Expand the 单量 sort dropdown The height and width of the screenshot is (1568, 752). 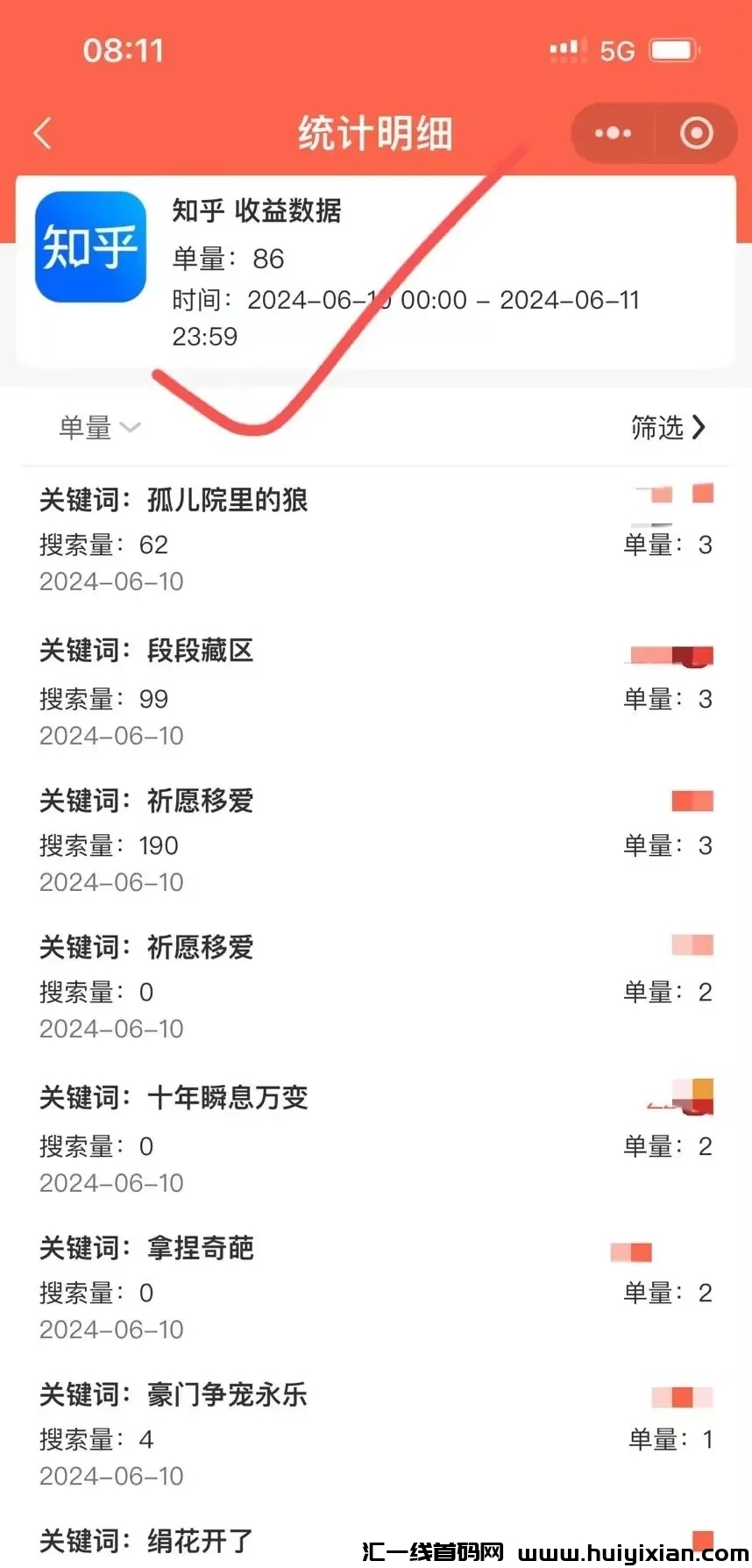click(x=99, y=427)
